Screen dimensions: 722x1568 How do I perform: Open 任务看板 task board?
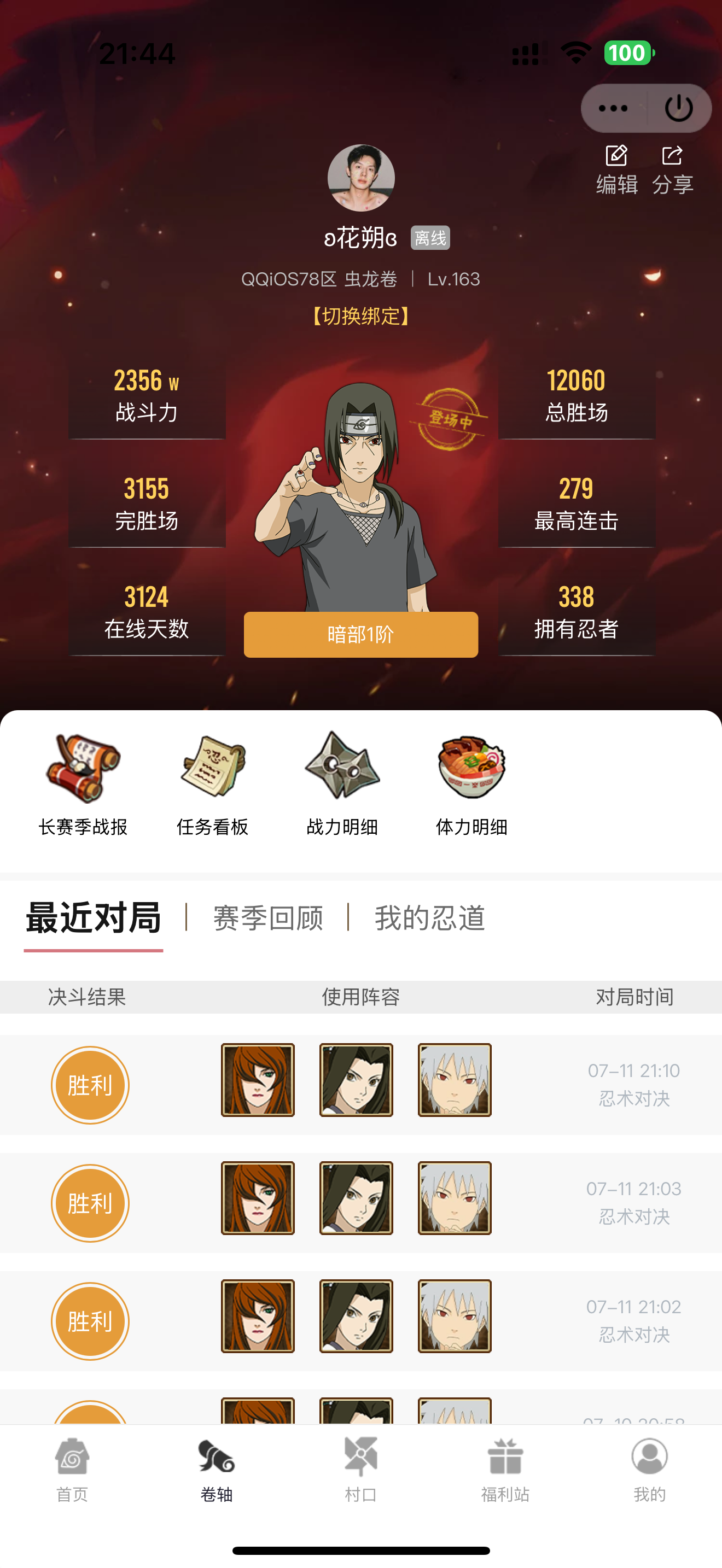pyautogui.click(x=212, y=785)
